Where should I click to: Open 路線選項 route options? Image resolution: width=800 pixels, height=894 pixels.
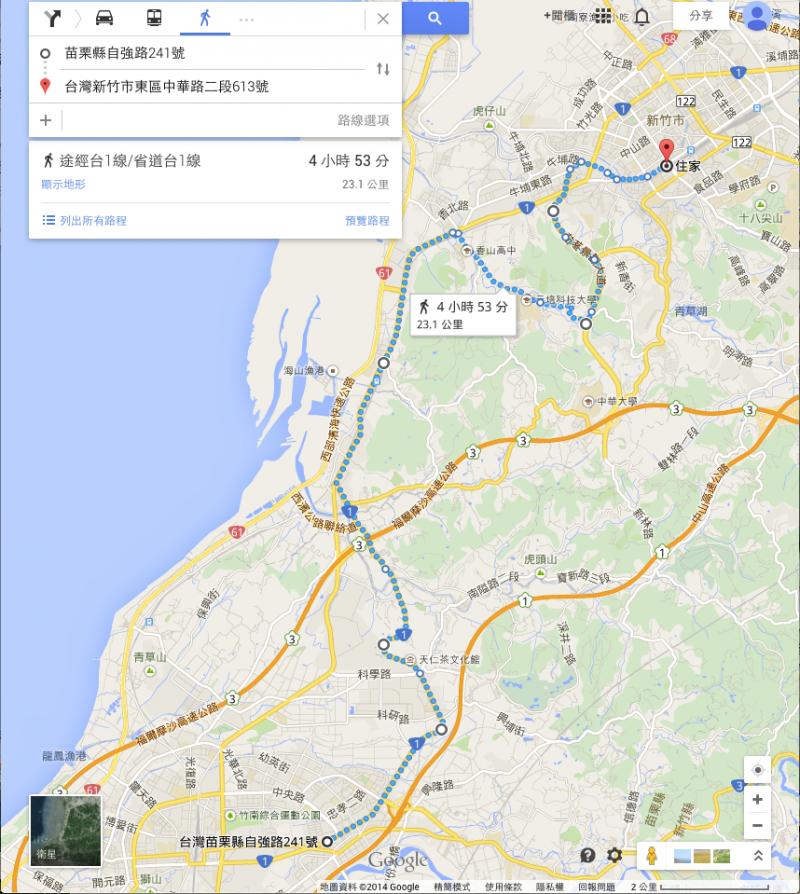click(363, 120)
